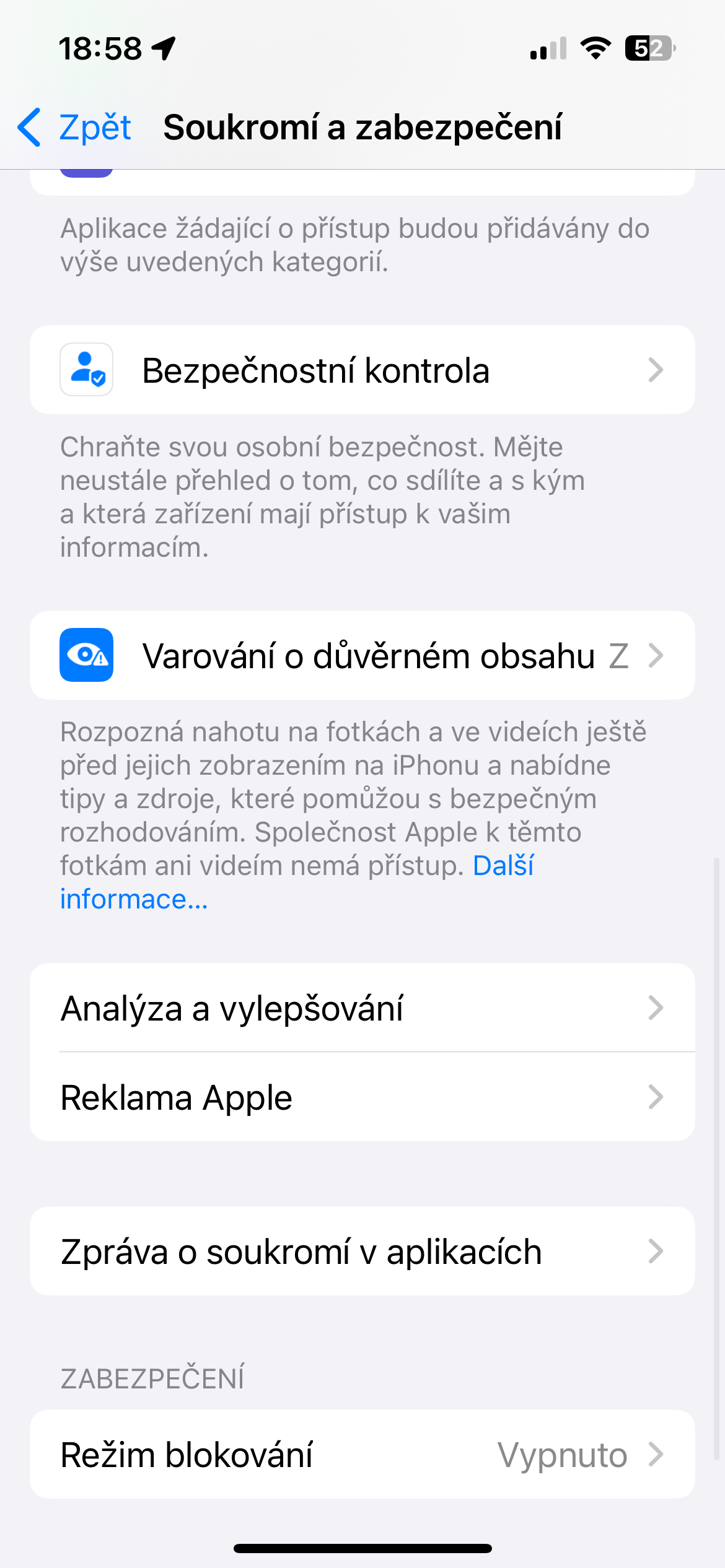Open Analýza a vylepšování

point(362,1008)
